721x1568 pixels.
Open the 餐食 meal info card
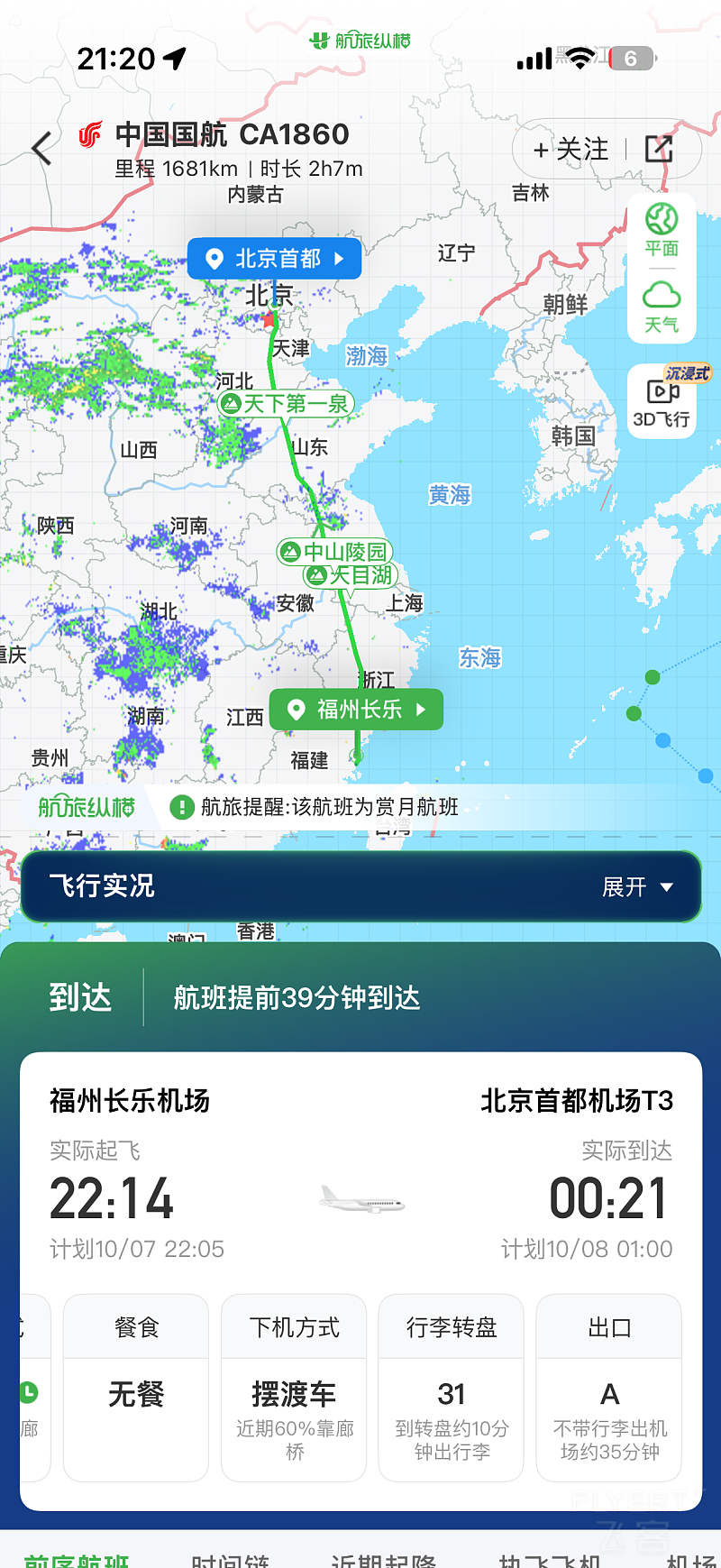click(136, 1388)
